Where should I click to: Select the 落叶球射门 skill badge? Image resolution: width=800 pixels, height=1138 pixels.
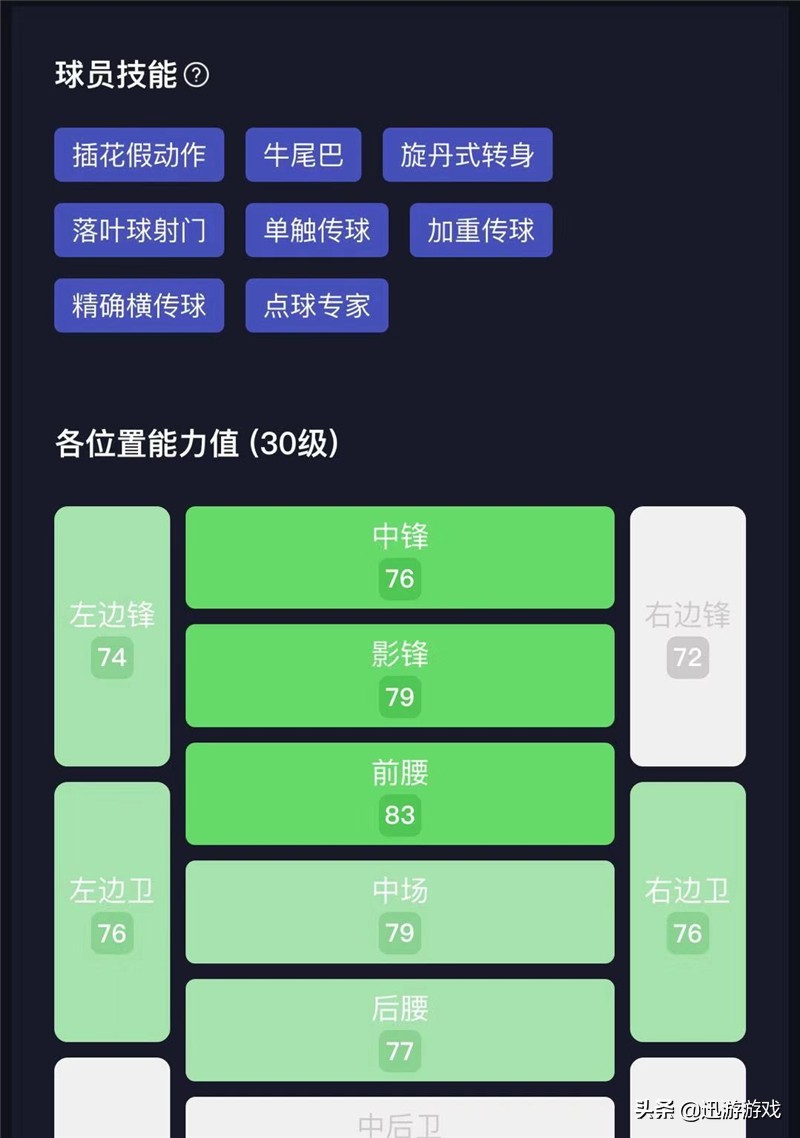(x=138, y=230)
